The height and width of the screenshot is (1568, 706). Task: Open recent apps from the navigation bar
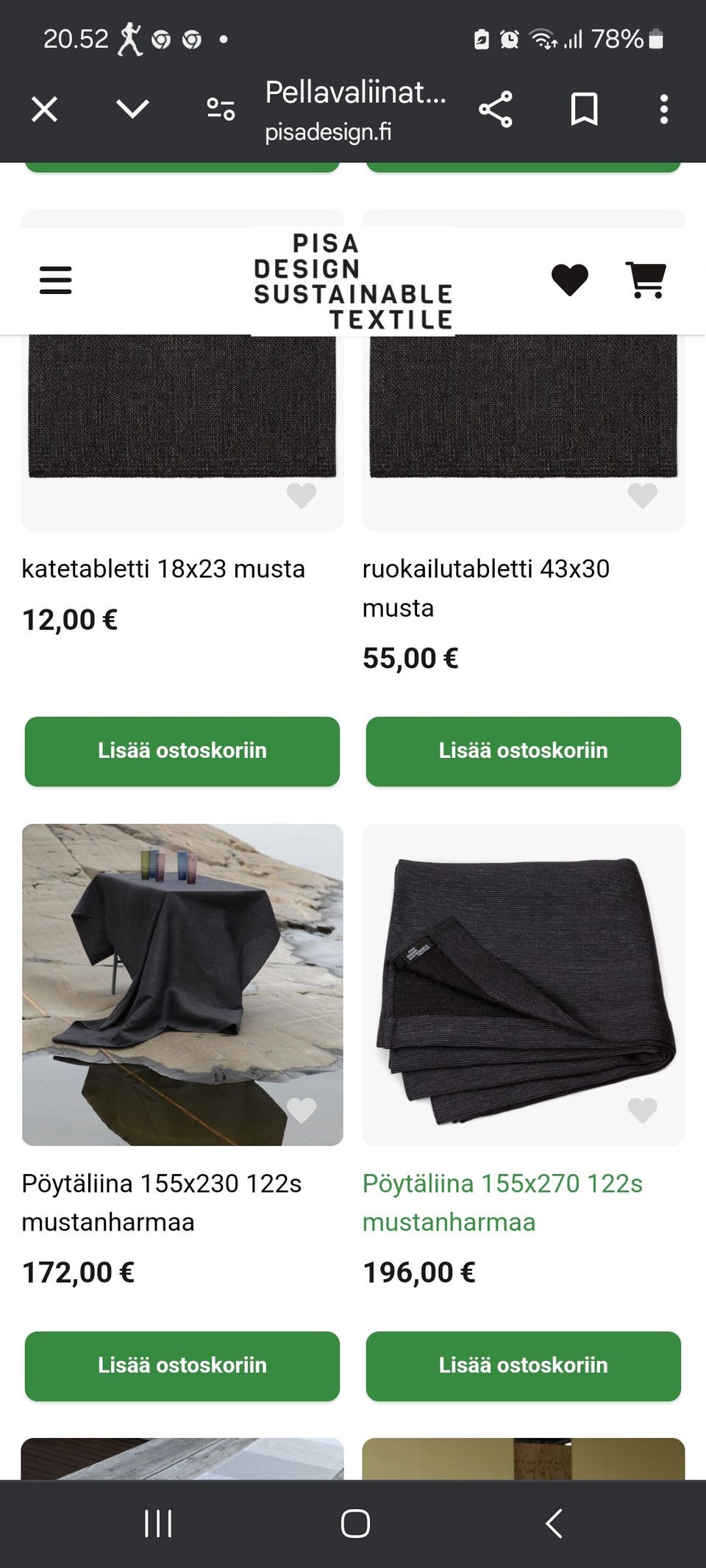click(158, 1523)
